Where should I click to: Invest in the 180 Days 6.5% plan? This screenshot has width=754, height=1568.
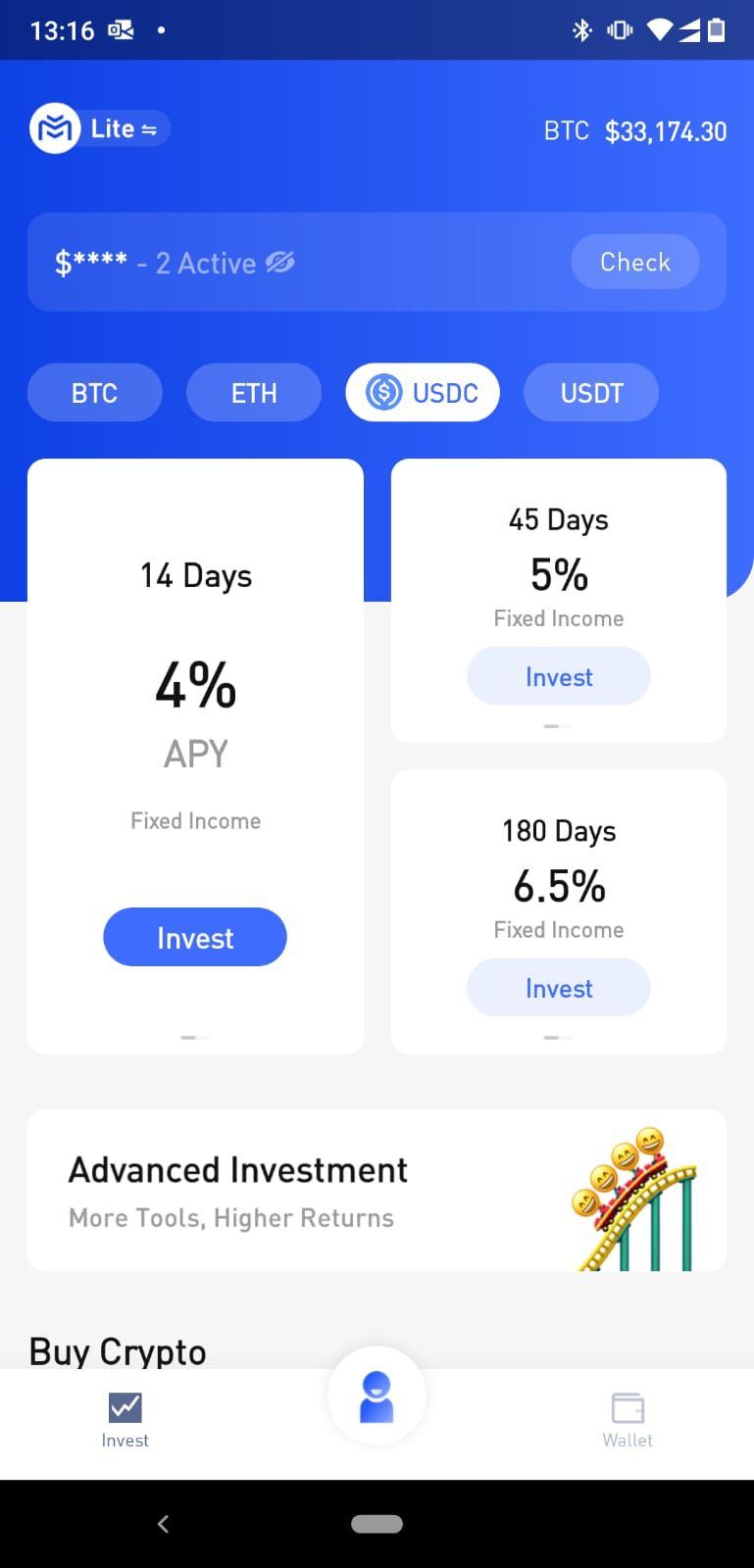[558, 988]
